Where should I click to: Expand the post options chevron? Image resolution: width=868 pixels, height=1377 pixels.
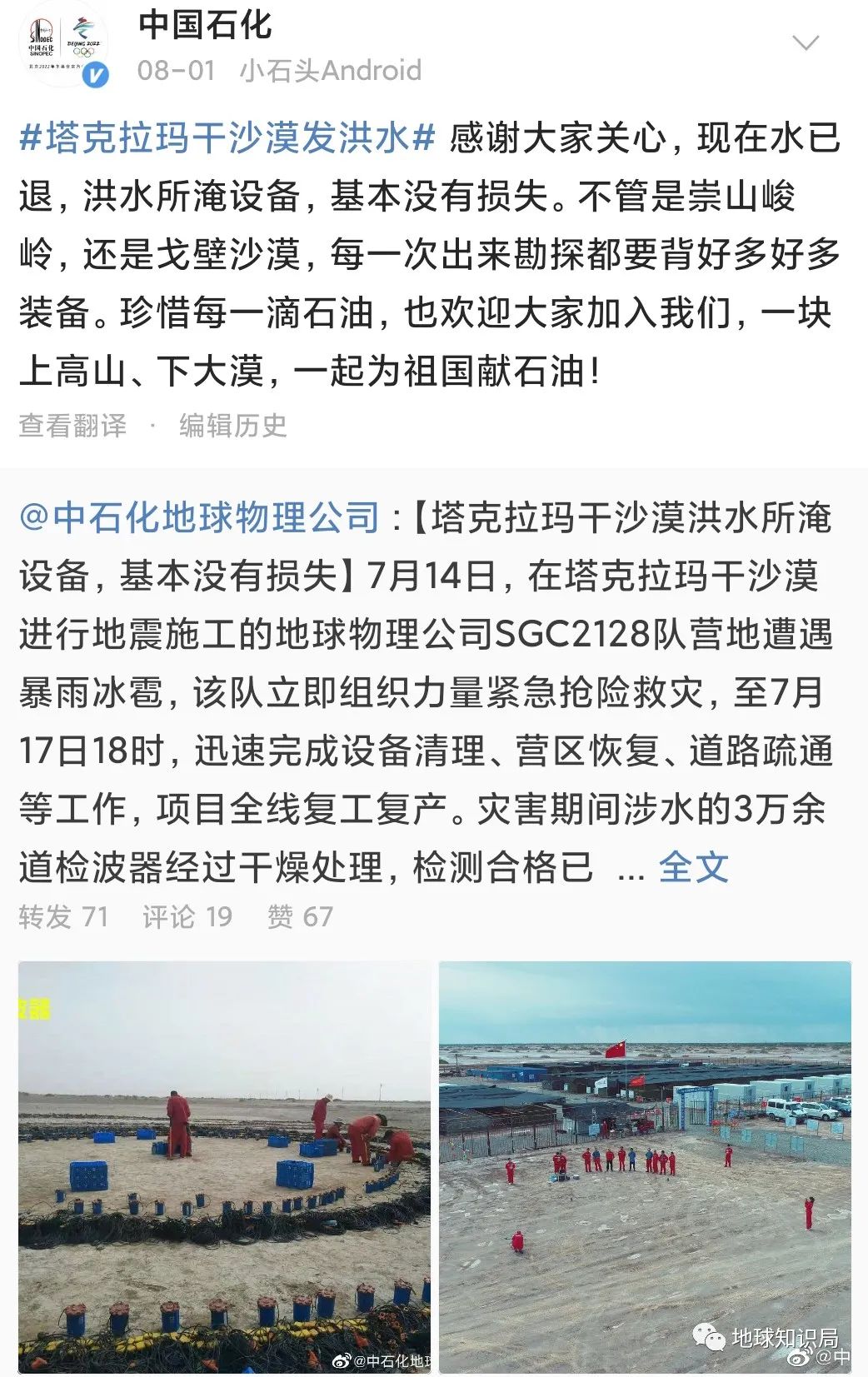806,43
